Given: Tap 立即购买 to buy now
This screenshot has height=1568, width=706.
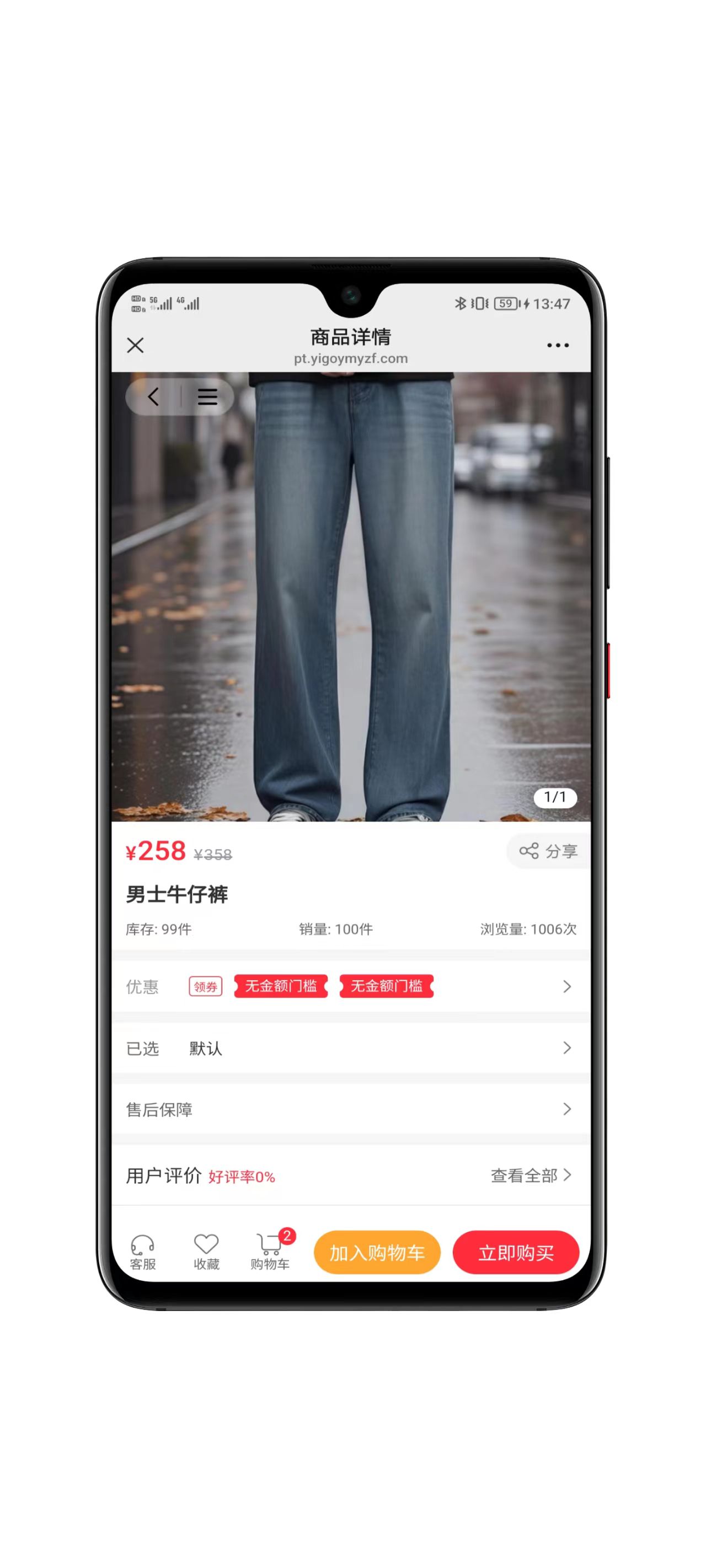Looking at the screenshot, I should (515, 1253).
